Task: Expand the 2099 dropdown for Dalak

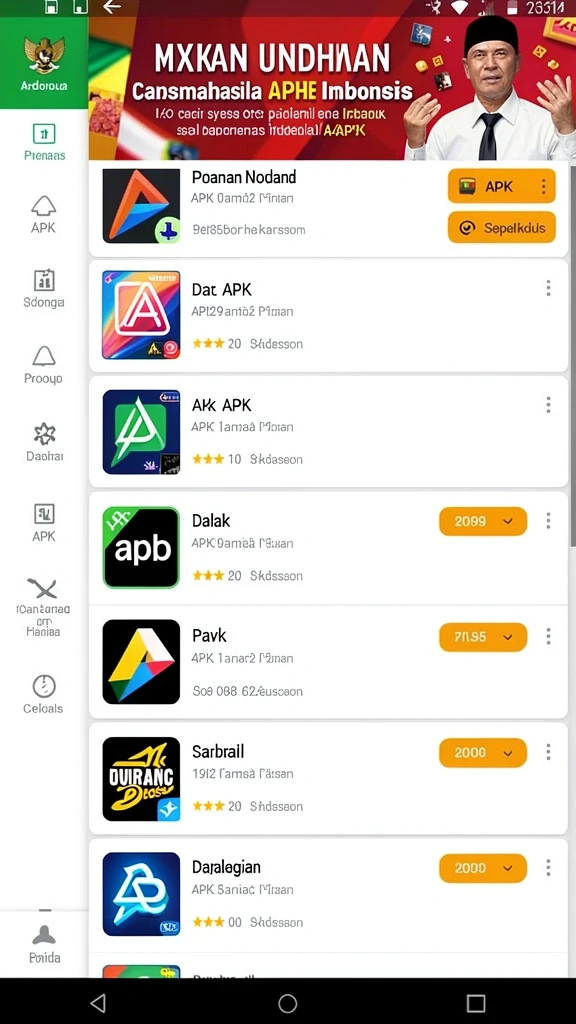Action: [483, 521]
